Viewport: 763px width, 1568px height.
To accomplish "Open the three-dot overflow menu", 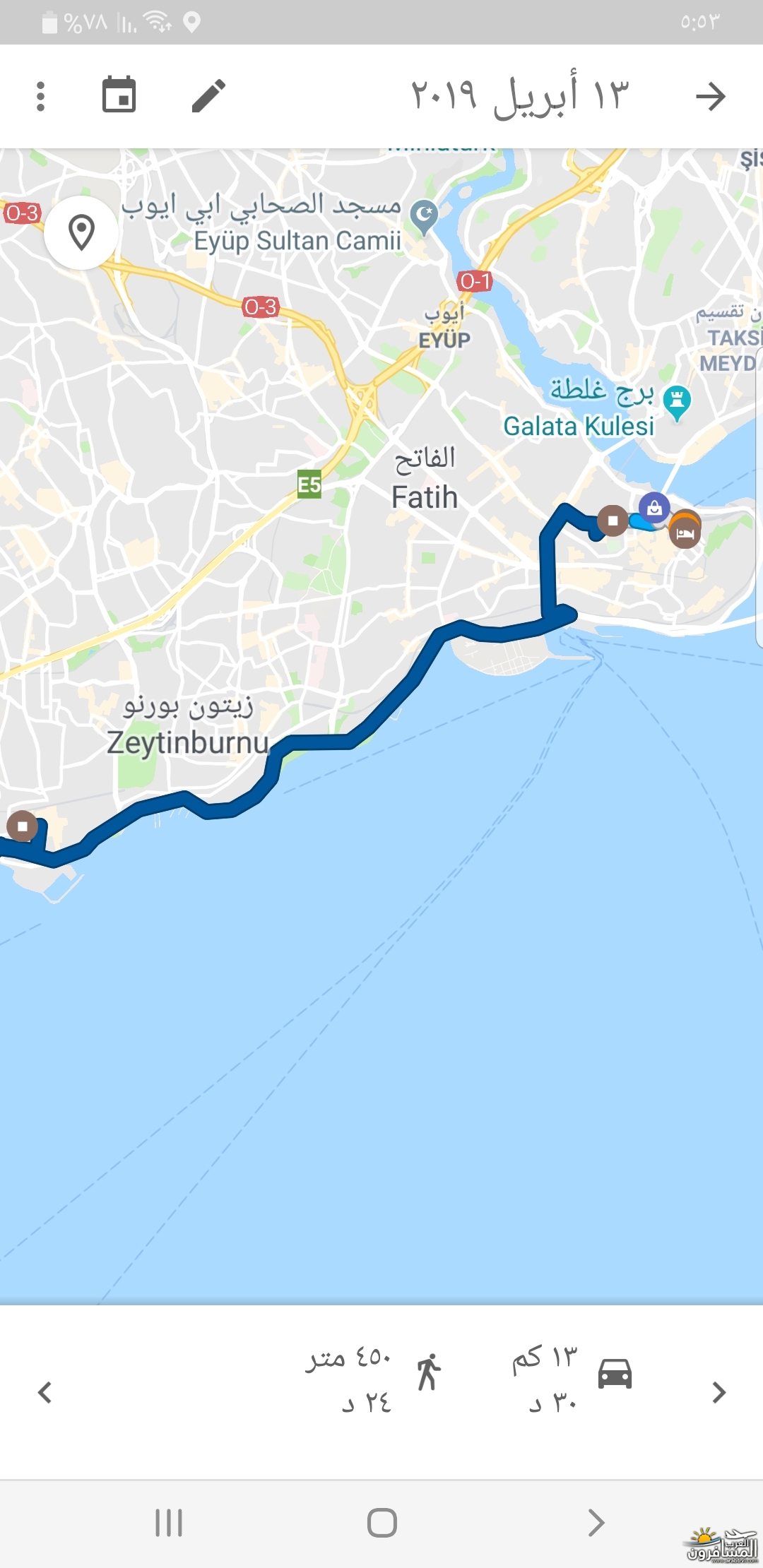I will point(41,96).
